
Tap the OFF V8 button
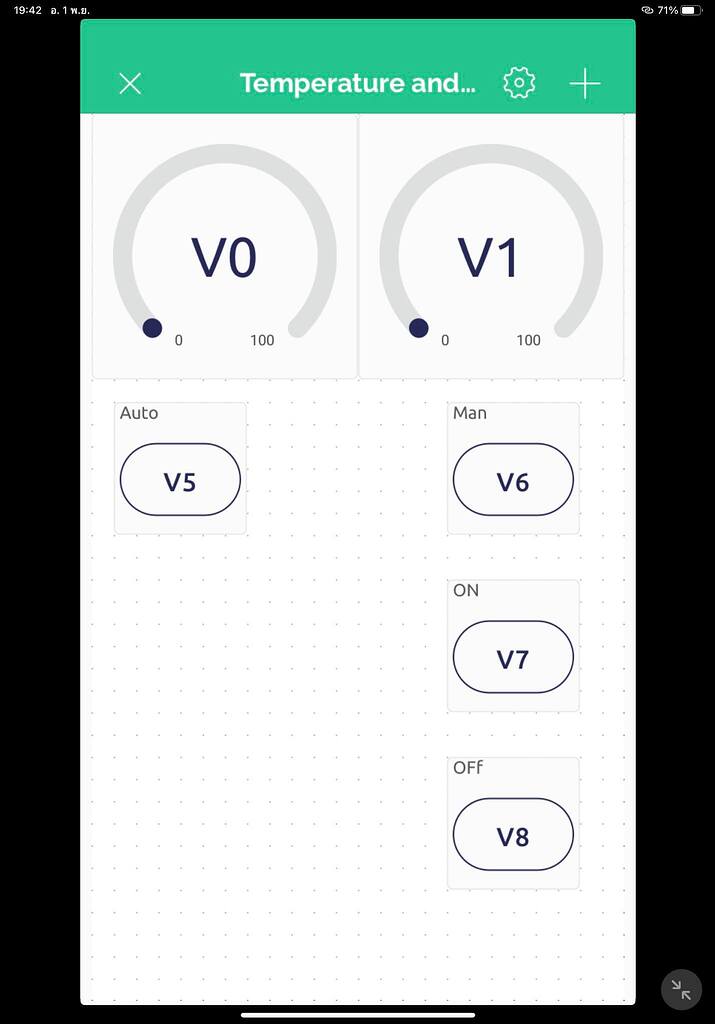(513, 834)
